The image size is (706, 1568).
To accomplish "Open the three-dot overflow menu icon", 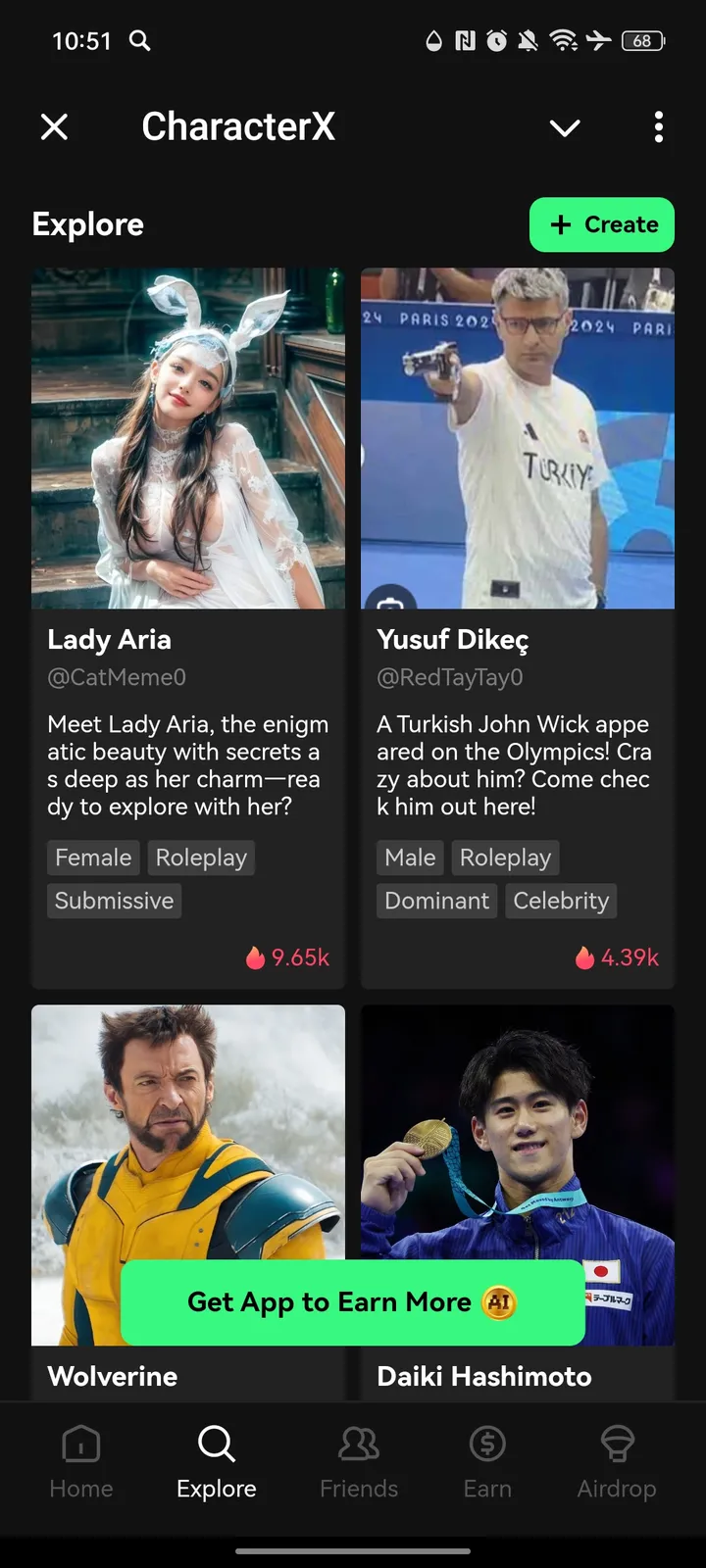I will [658, 127].
